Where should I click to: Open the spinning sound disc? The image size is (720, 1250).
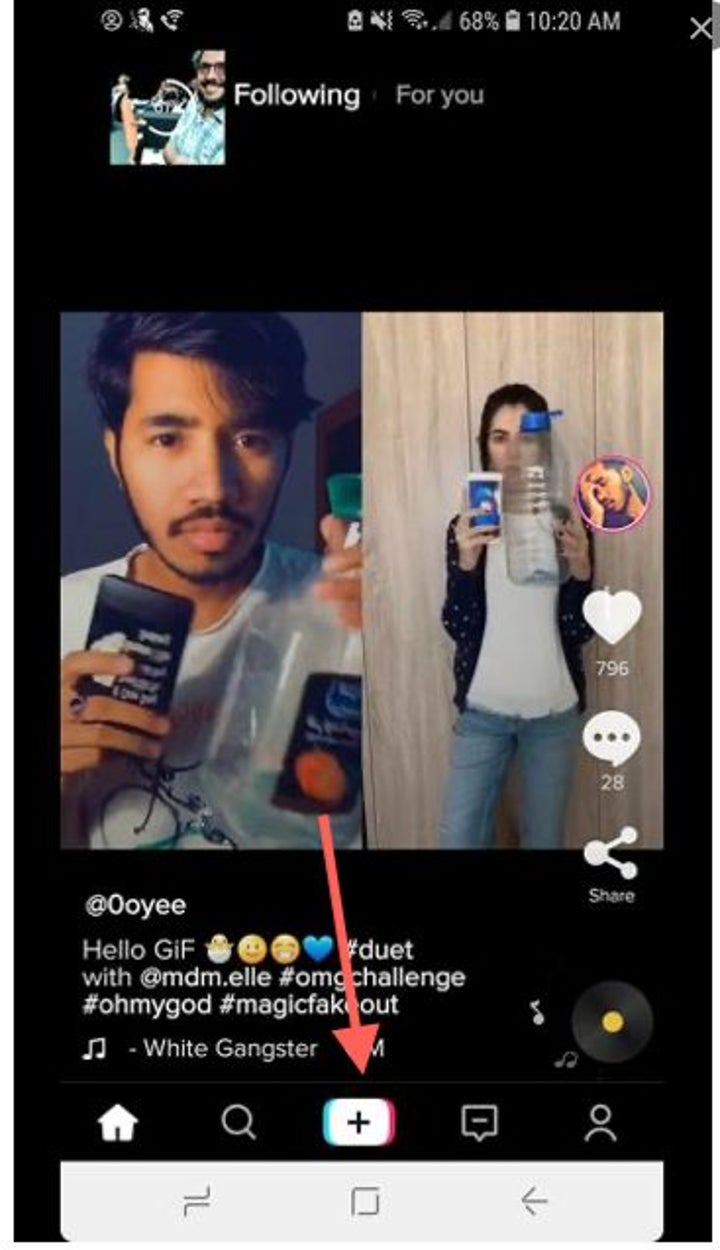tap(612, 1022)
